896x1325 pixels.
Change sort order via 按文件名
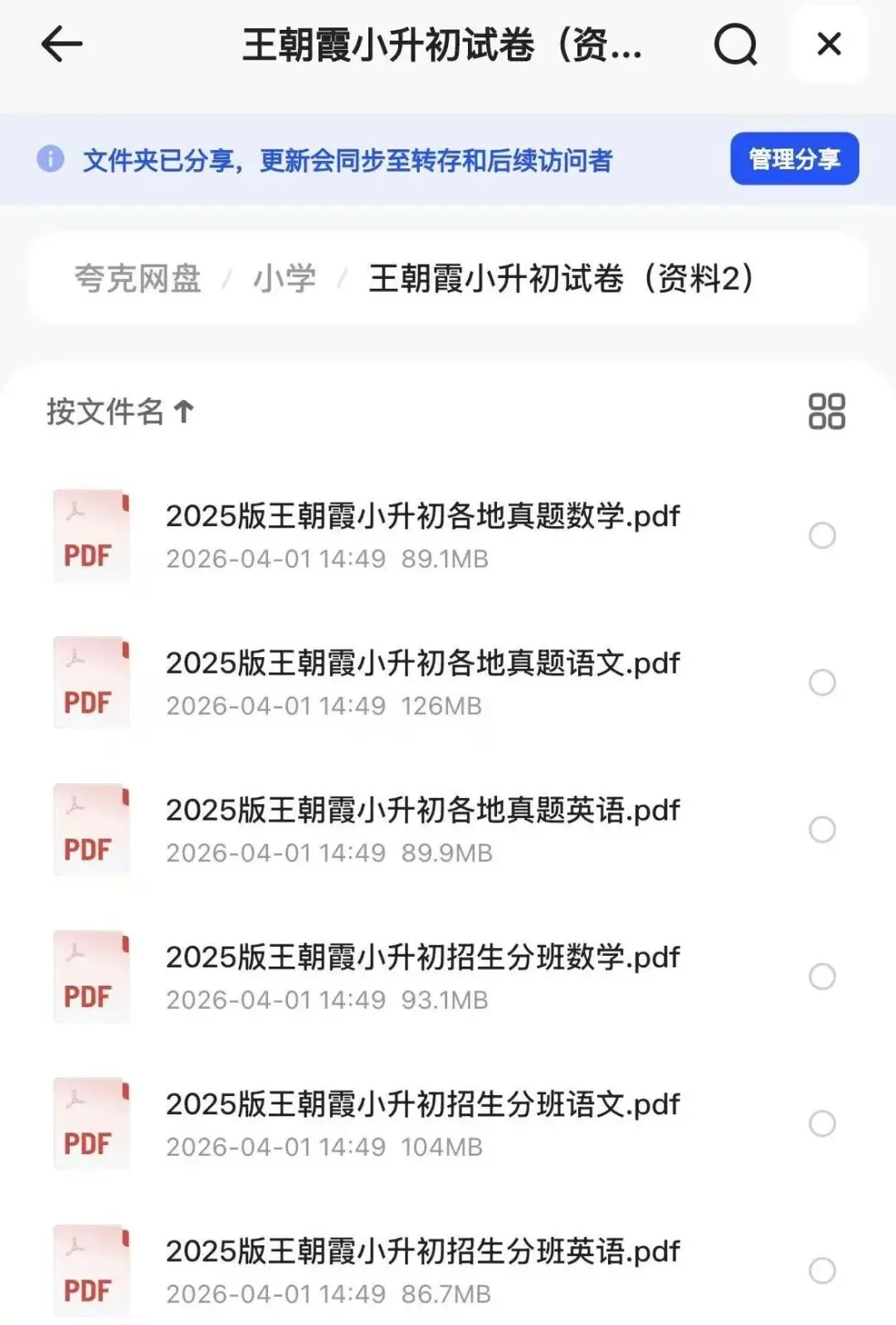[x=120, y=412]
